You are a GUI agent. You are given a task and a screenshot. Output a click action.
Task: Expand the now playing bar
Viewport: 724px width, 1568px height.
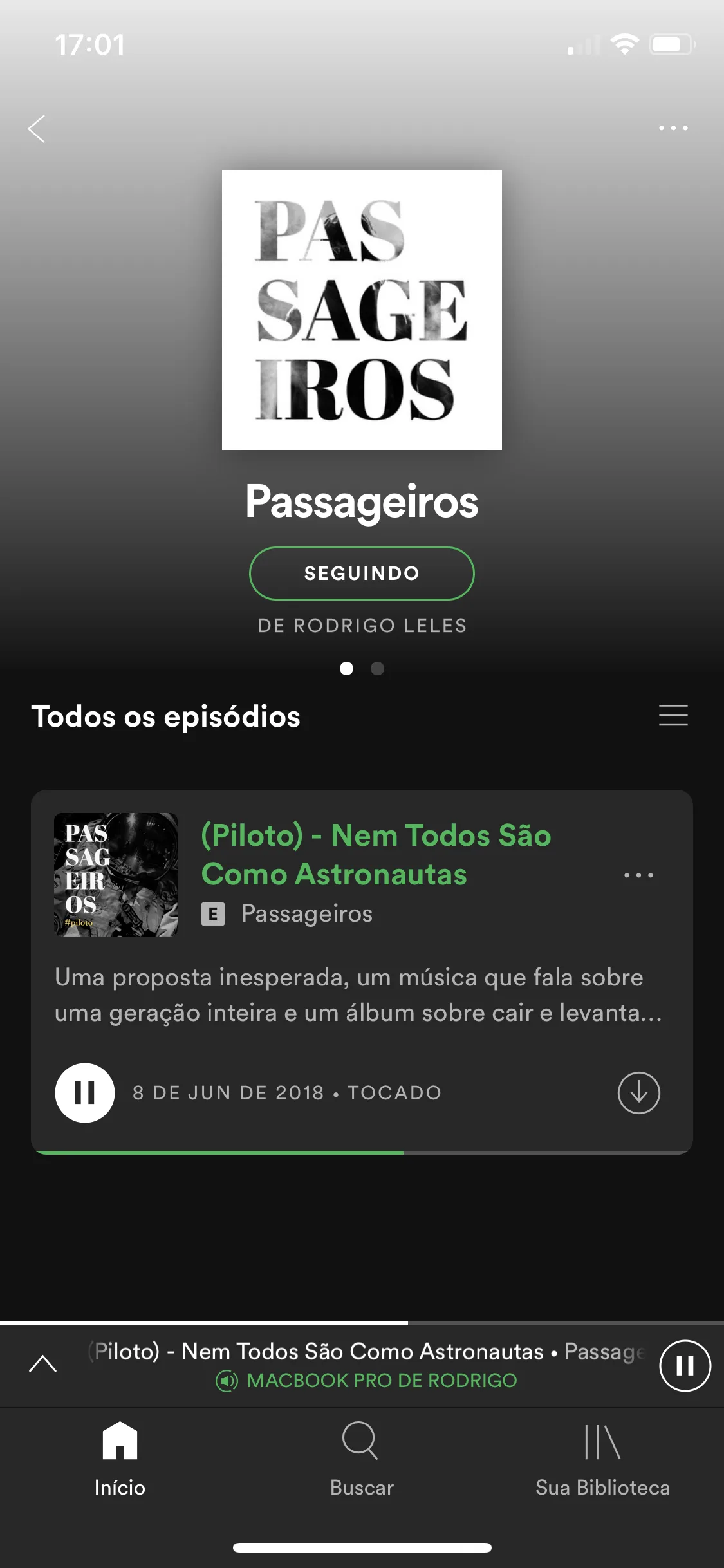click(43, 1363)
